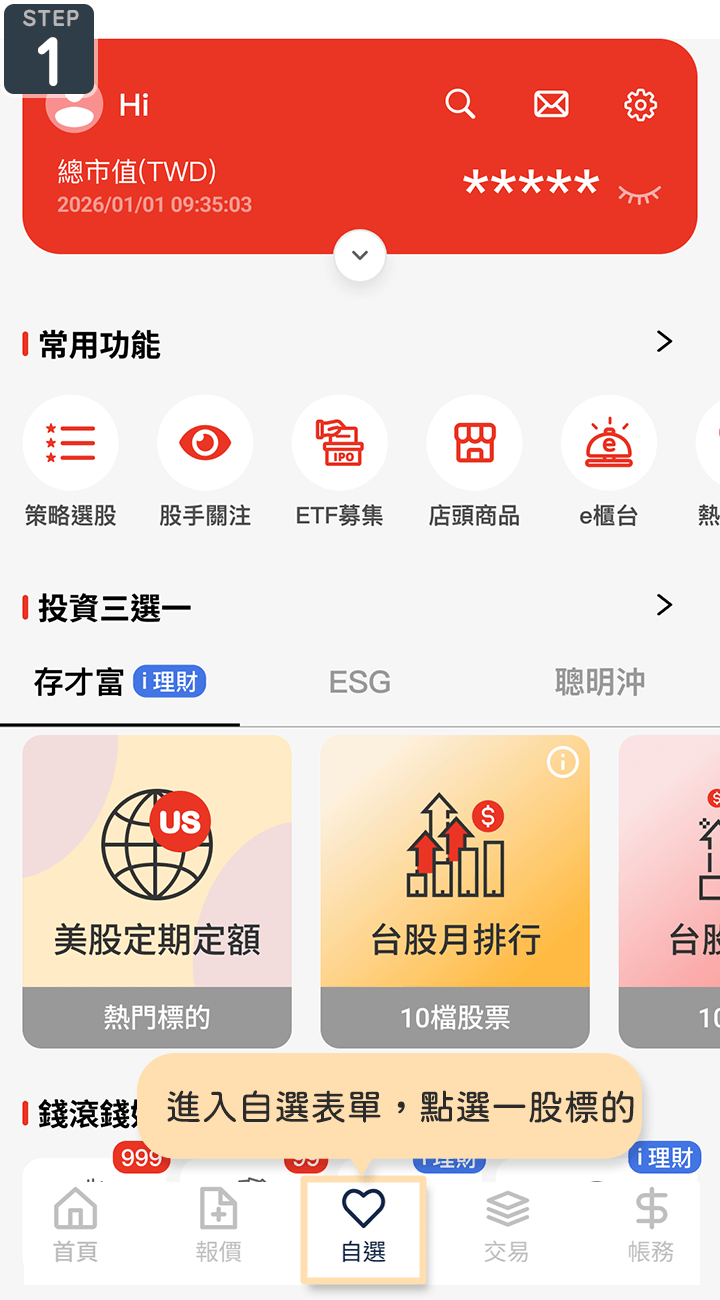720x1300 pixels.
Task: Tap the info icon on 台股月排行
Action: [x=563, y=763]
